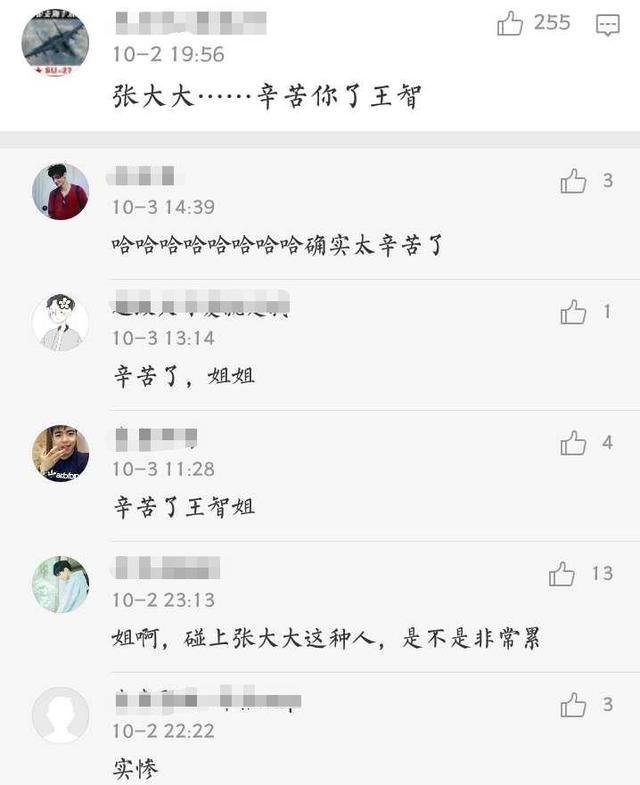The image size is (640, 785).
Task: Open avatar of commenter posted 10-3 14:39
Action: (60, 192)
